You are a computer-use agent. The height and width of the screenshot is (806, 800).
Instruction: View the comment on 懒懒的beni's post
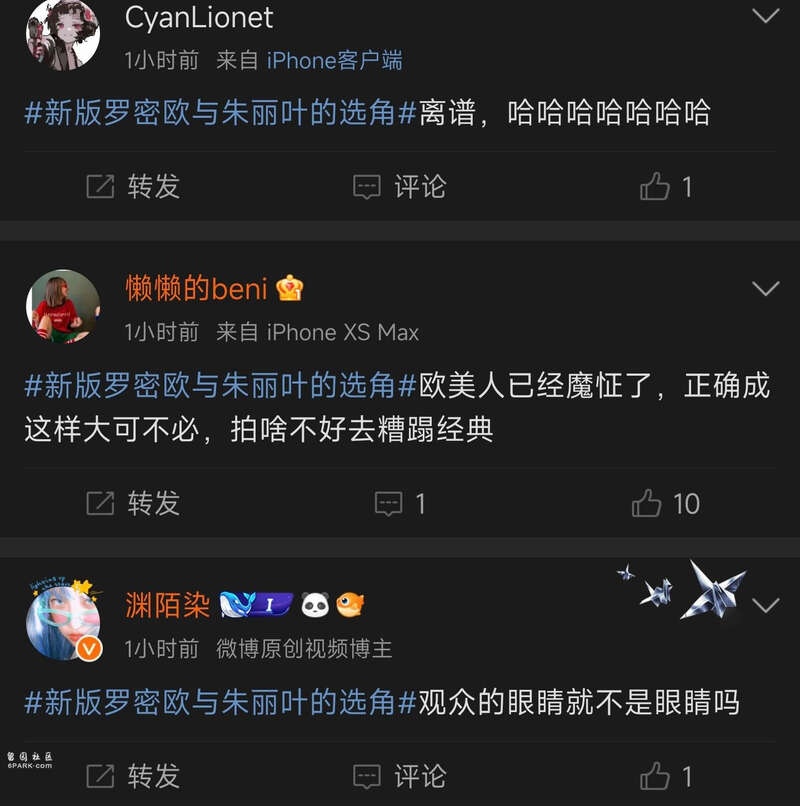pos(400,503)
